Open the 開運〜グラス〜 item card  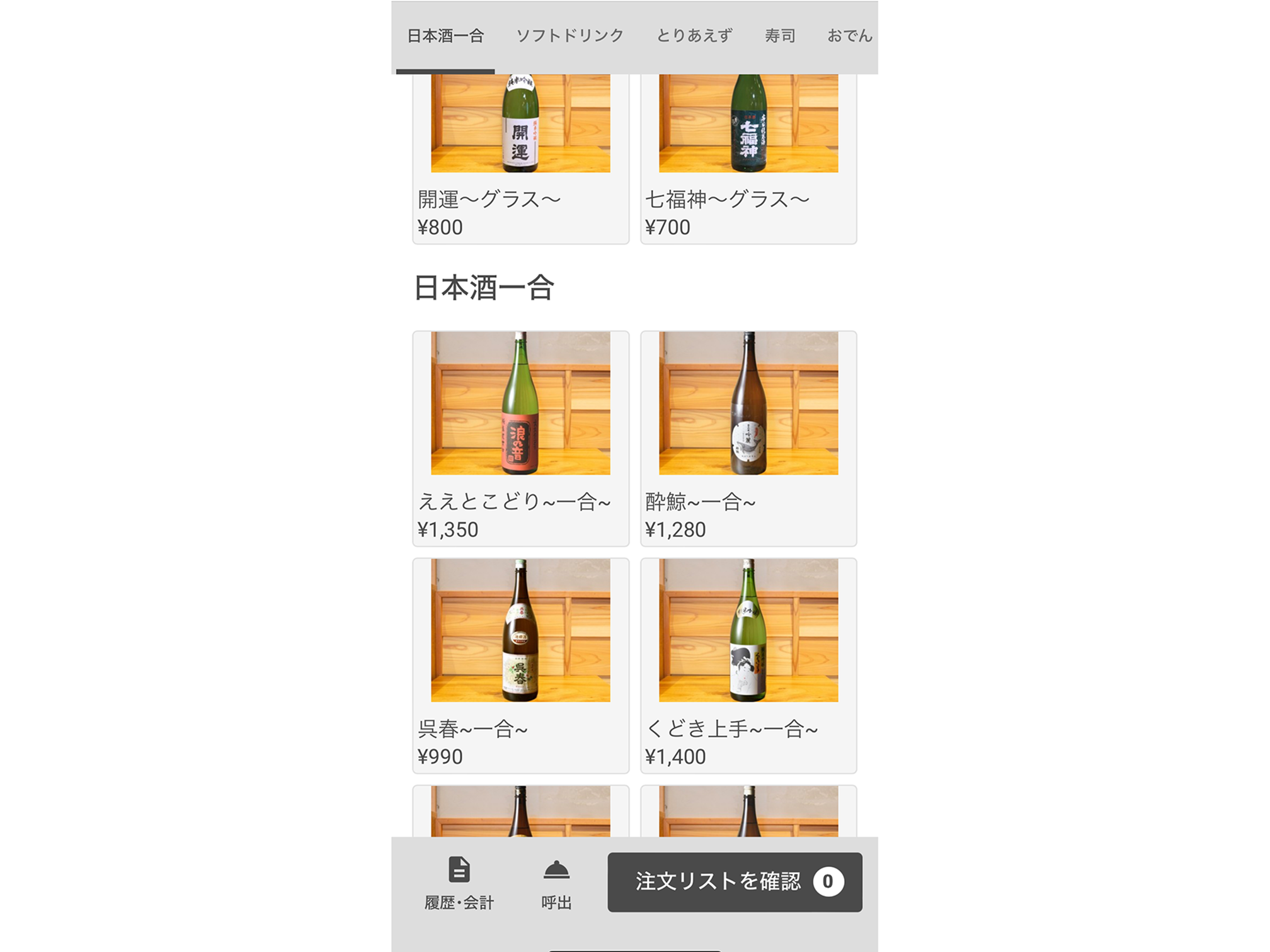[x=520, y=157]
